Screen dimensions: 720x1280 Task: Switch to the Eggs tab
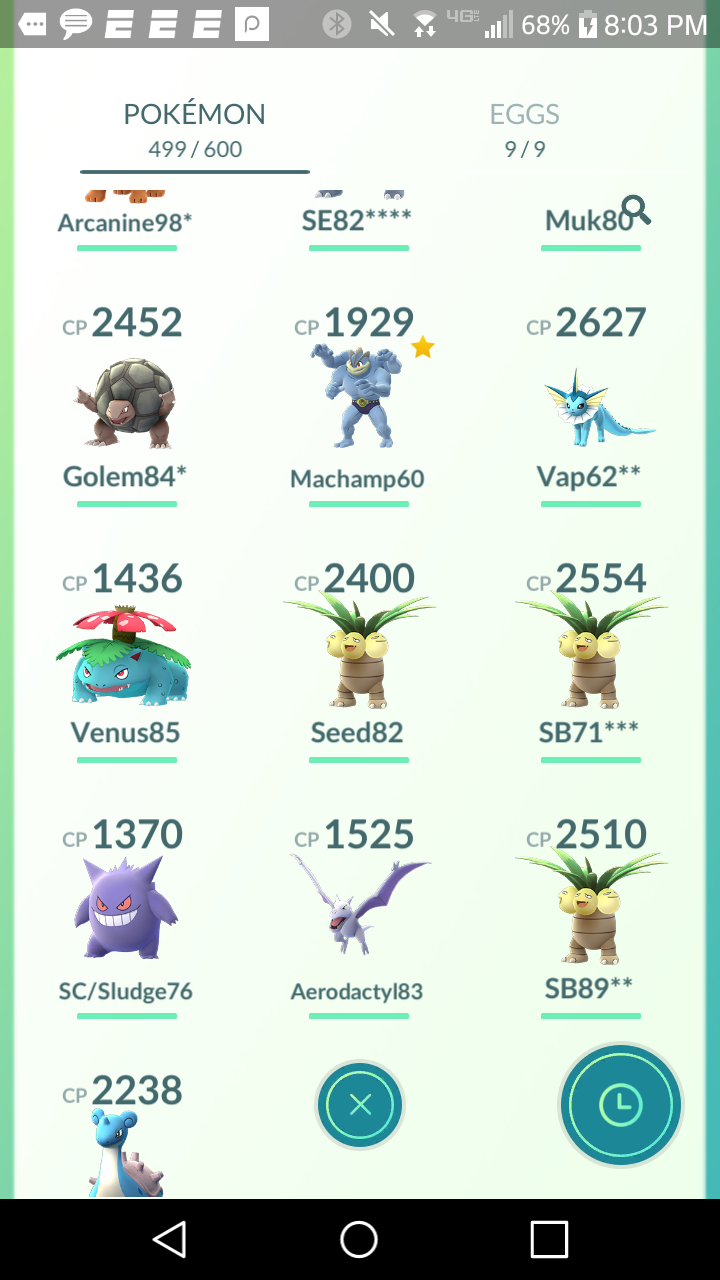(524, 130)
